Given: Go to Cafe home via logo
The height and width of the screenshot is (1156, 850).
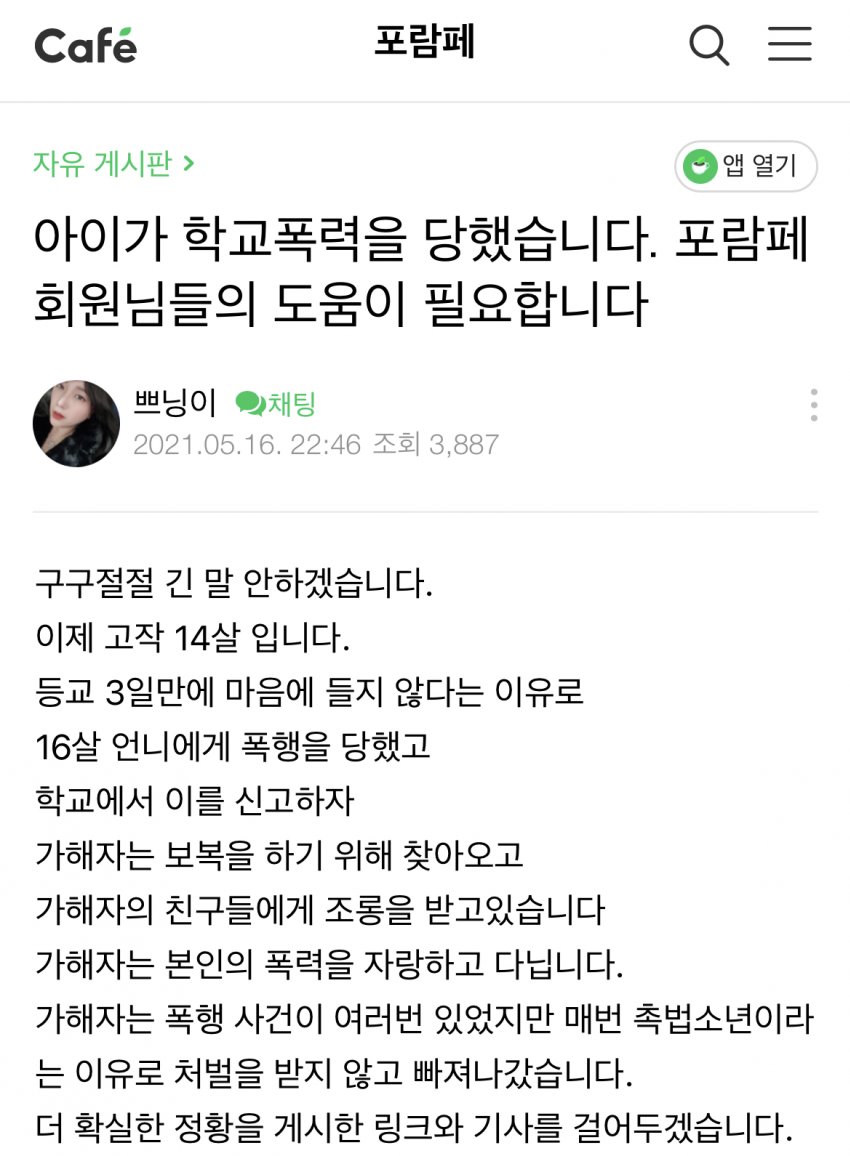Looking at the screenshot, I should point(86,46).
